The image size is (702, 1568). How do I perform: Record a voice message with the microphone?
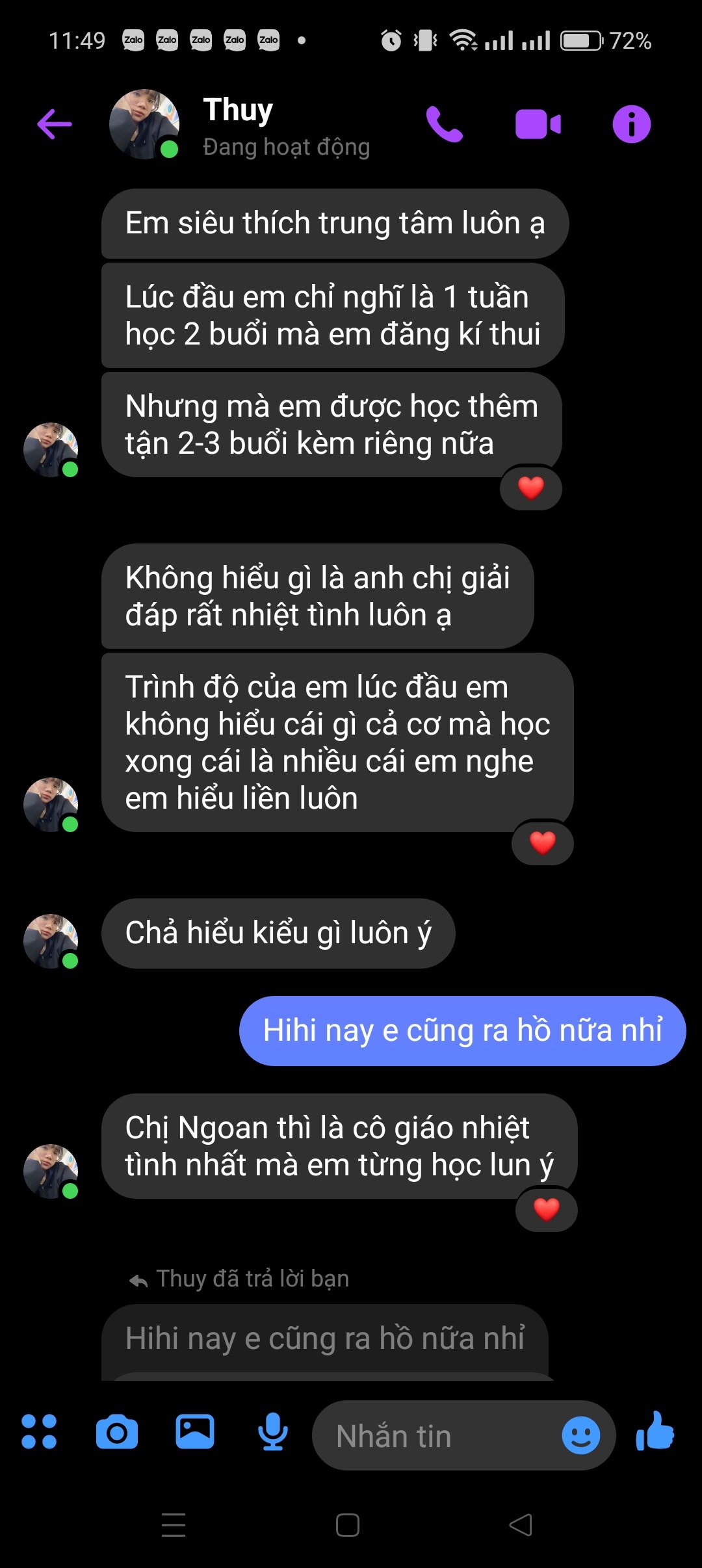tap(273, 1431)
